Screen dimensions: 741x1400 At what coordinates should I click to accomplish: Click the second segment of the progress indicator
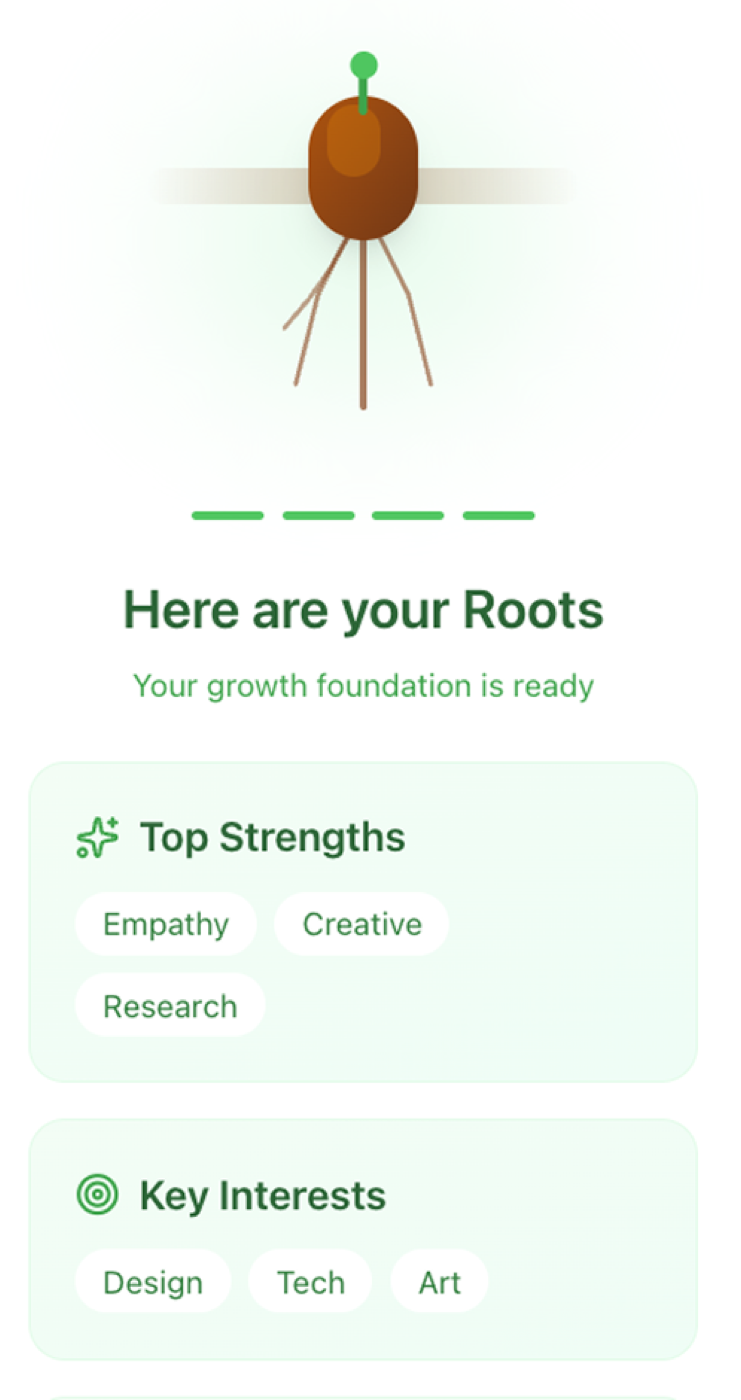317,515
